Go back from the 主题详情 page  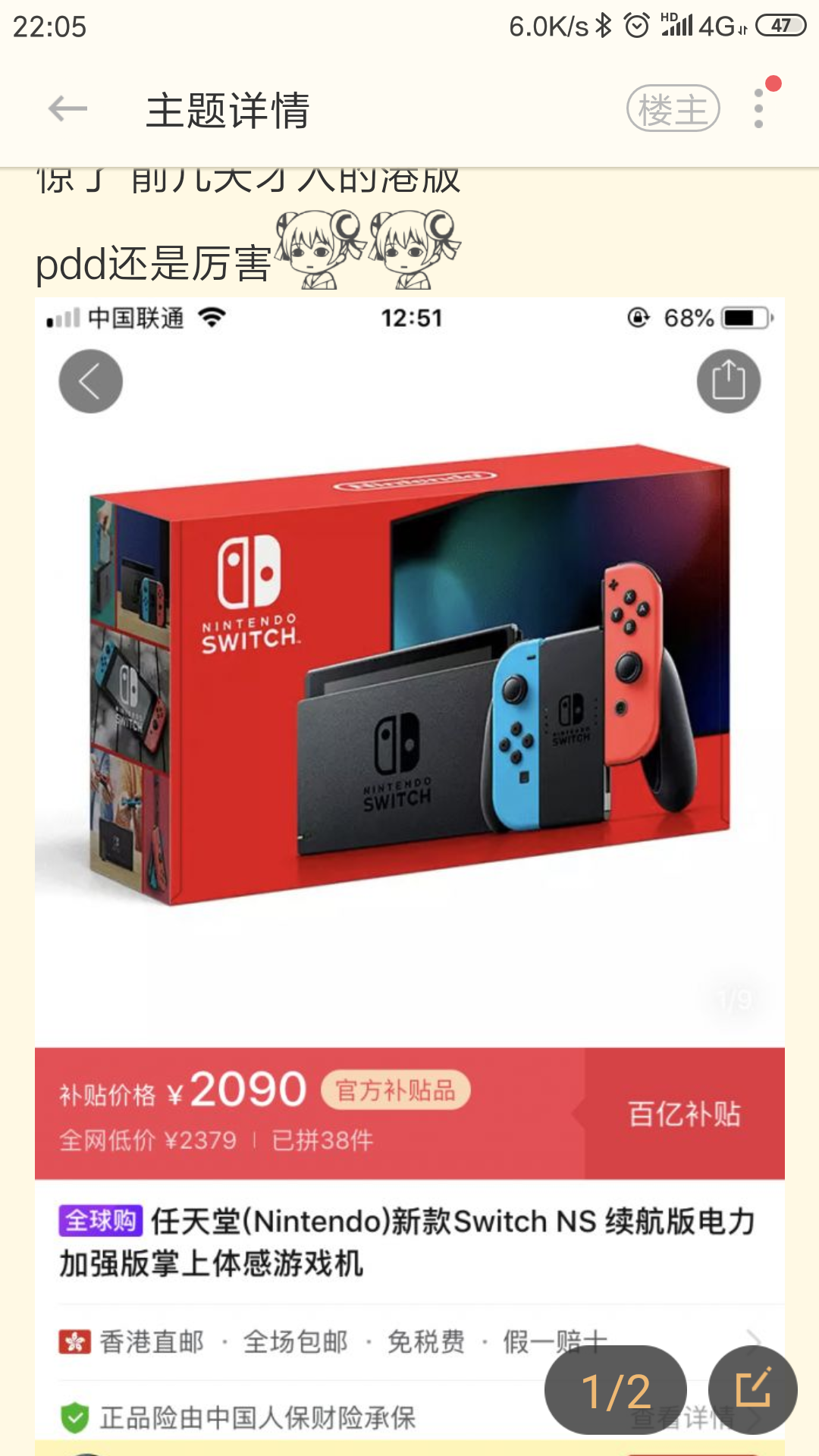[67, 109]
